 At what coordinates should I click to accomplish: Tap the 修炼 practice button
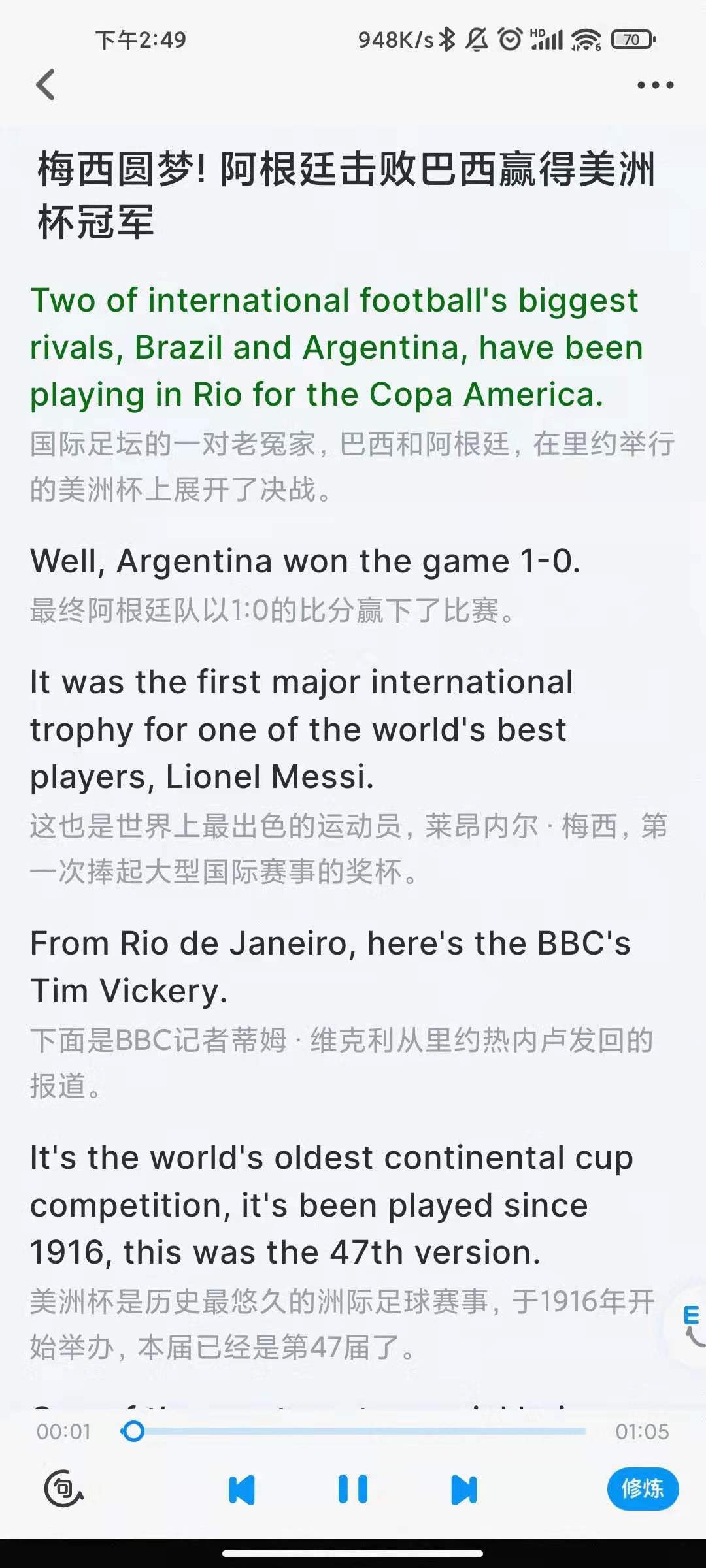click(x=643, y=1489)
